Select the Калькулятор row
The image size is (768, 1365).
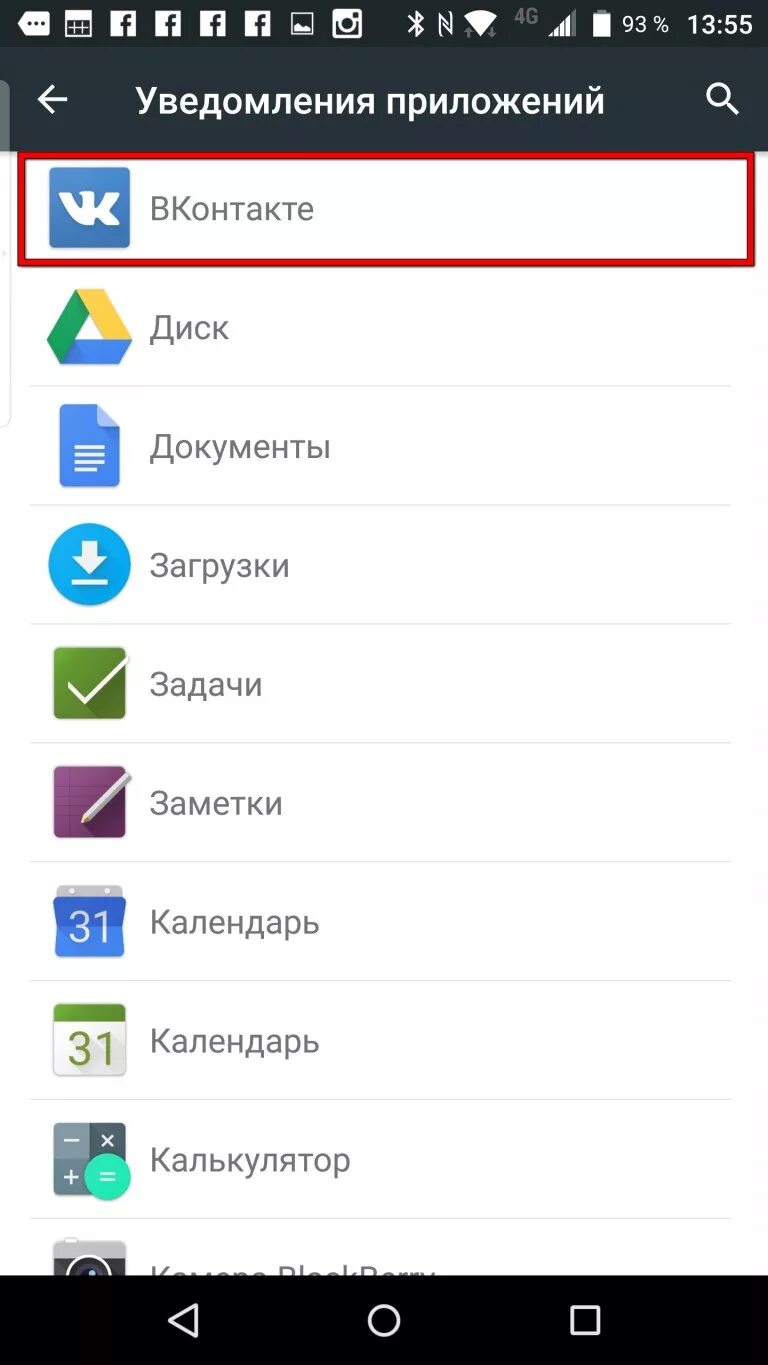click(385, 1160)
